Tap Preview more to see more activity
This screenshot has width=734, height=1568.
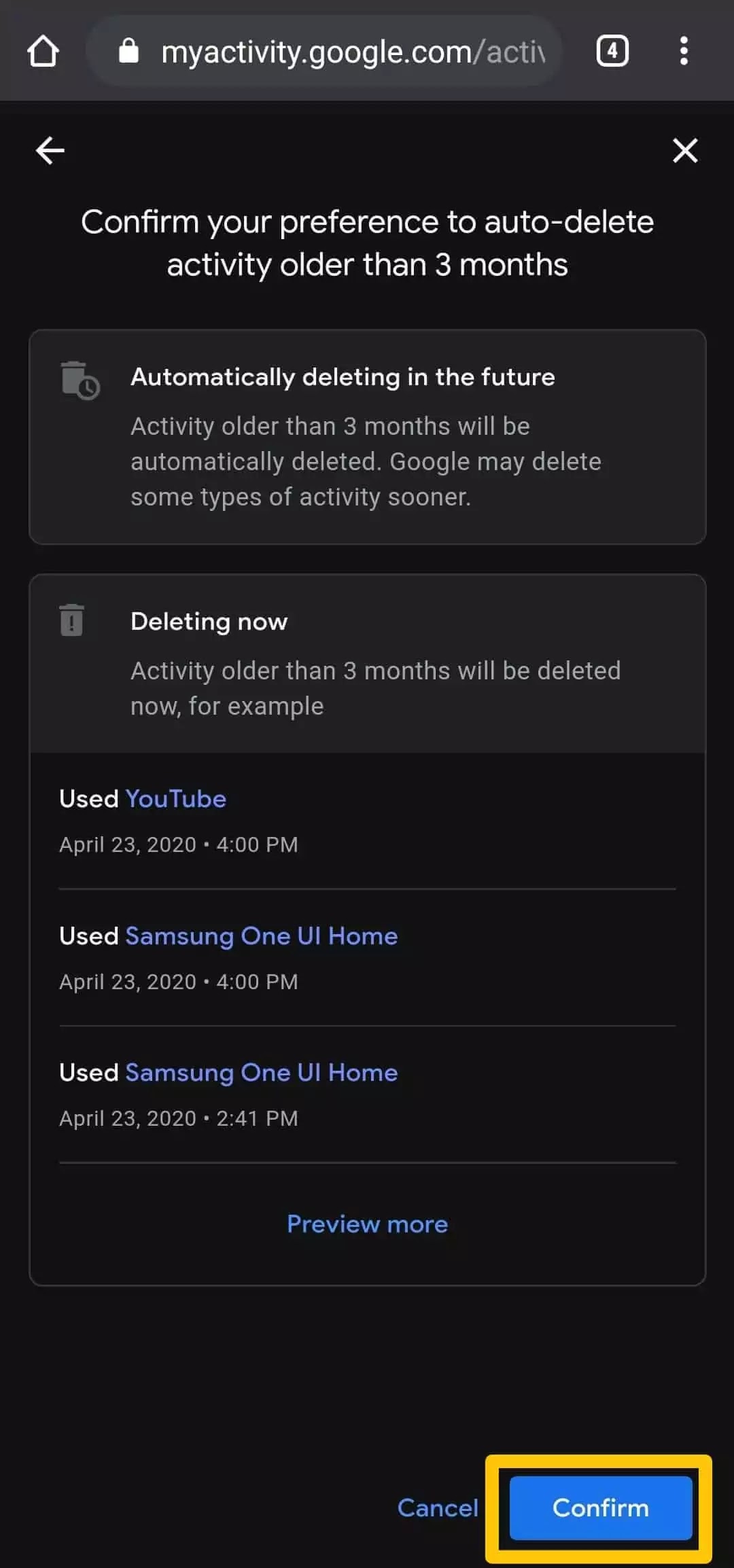(367, 1224)
